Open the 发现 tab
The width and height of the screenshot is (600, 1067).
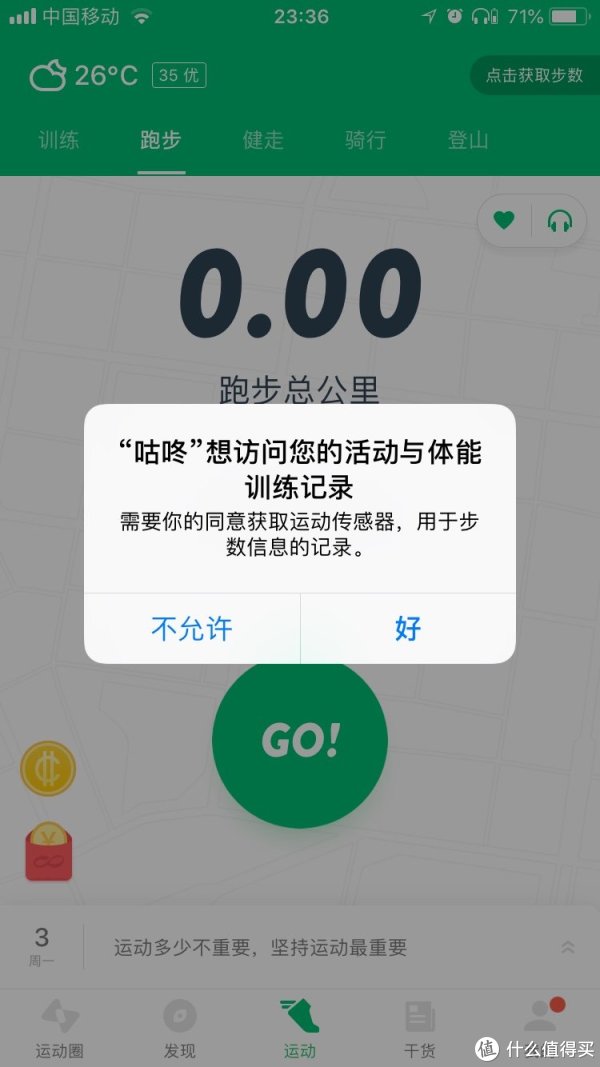(180, 1029)
